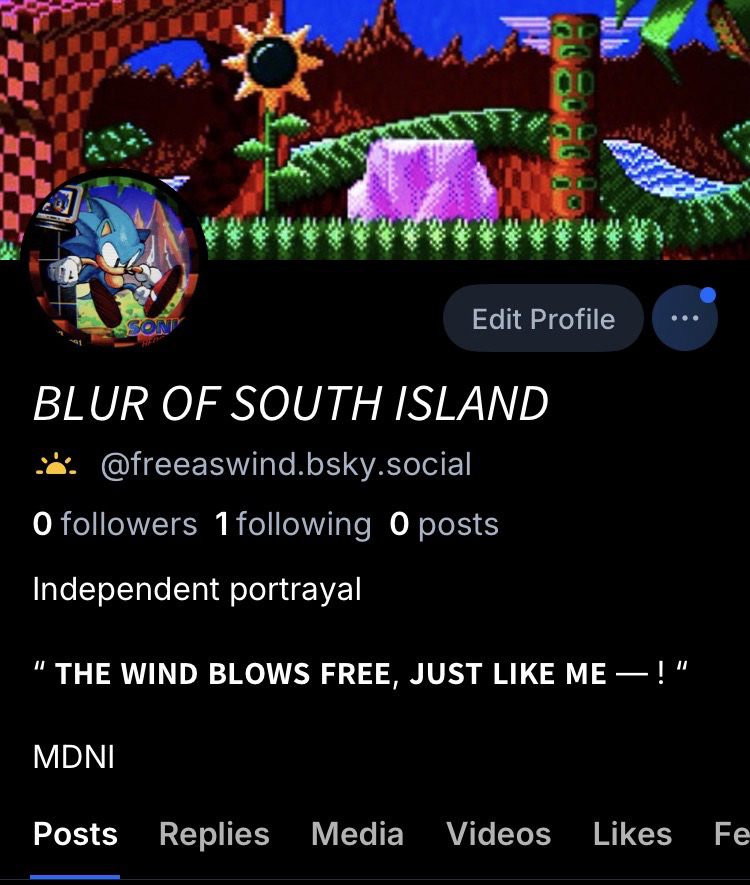Tap the Edit Profile button
The image size is (750, 885).
tap(543, 319)
